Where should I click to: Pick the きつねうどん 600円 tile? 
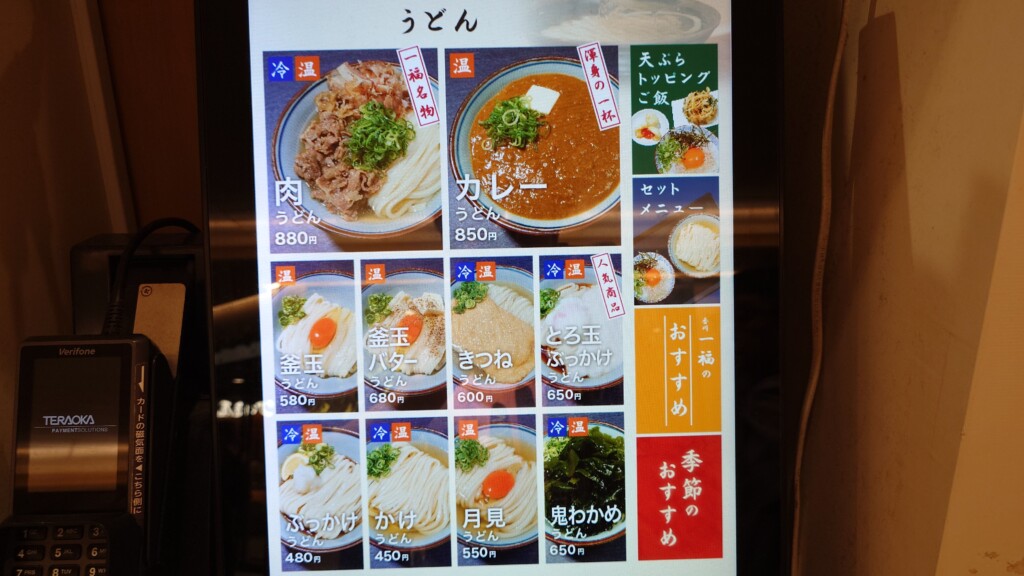pyautogui.click(x=491, y=334)
